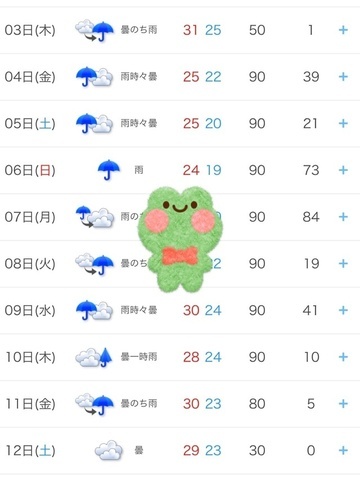Screen dimensions: 360x480
Task: Open 11日(金) forecast details
Action: (x=343, y=404)
